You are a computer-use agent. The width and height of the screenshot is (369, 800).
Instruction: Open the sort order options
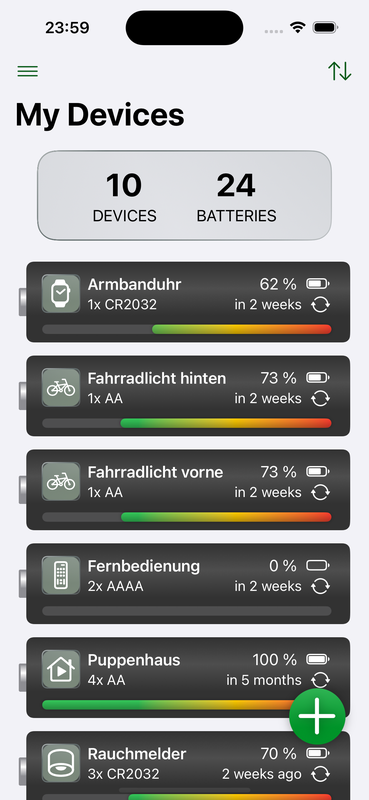point(339,71)
